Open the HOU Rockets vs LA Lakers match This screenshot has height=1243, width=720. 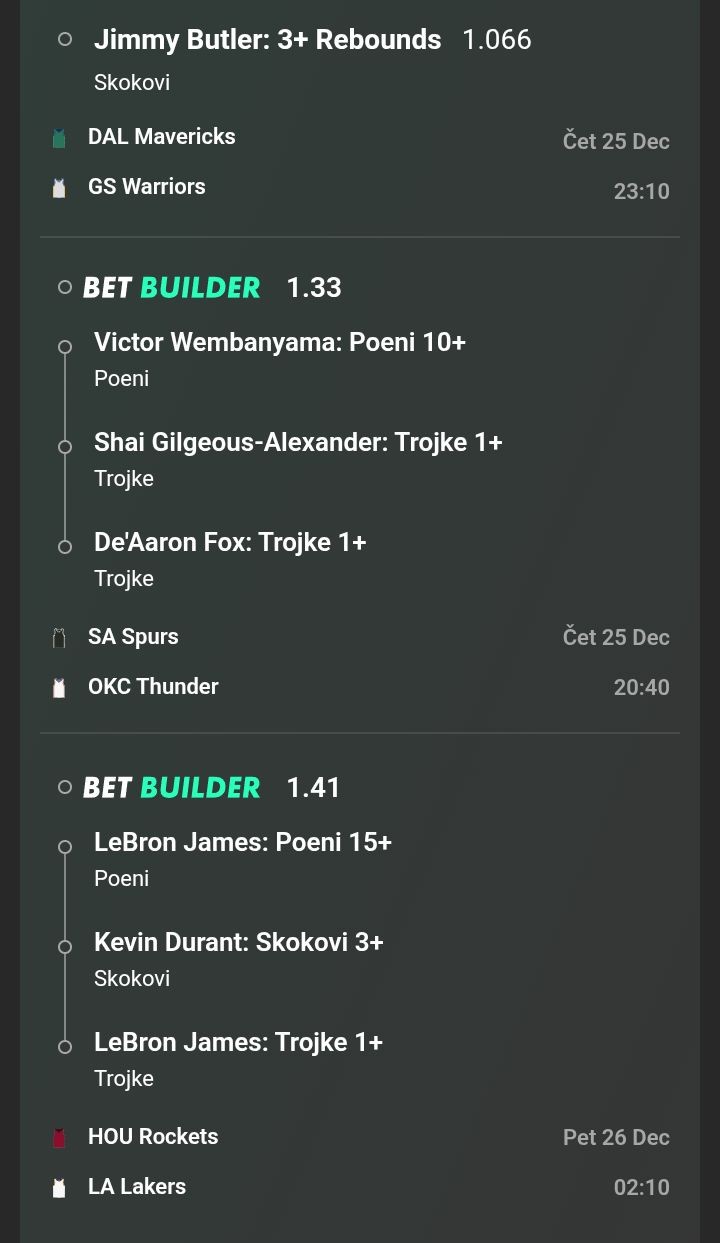[x=152, y=1161]
